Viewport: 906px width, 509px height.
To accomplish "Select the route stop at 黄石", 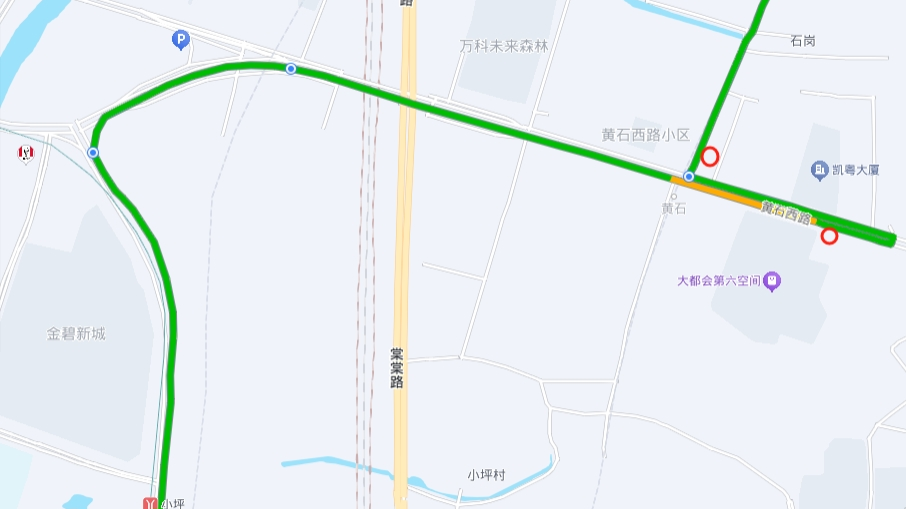I will (689, 177).
